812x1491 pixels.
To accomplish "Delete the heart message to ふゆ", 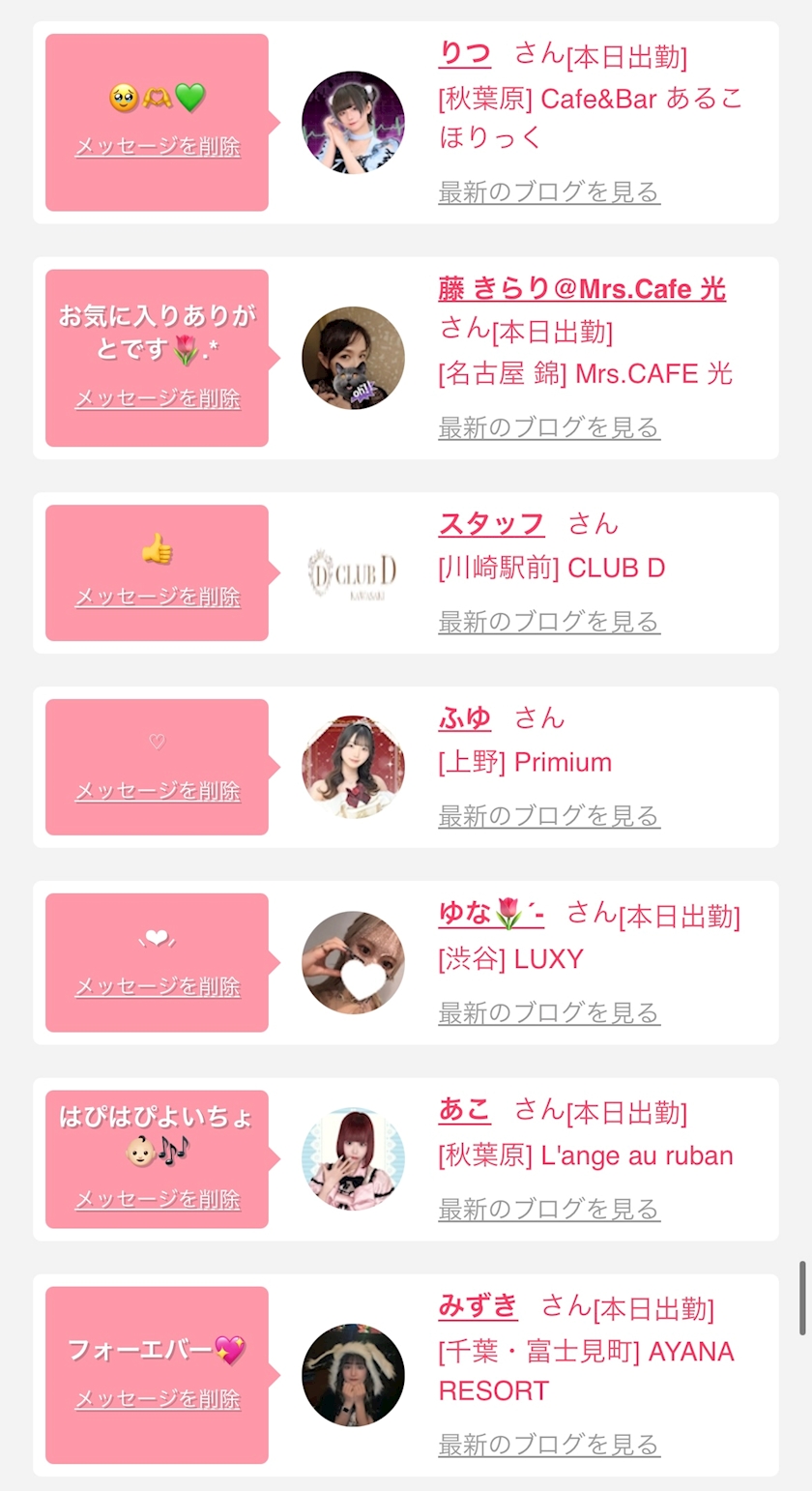I will (158, 791).
